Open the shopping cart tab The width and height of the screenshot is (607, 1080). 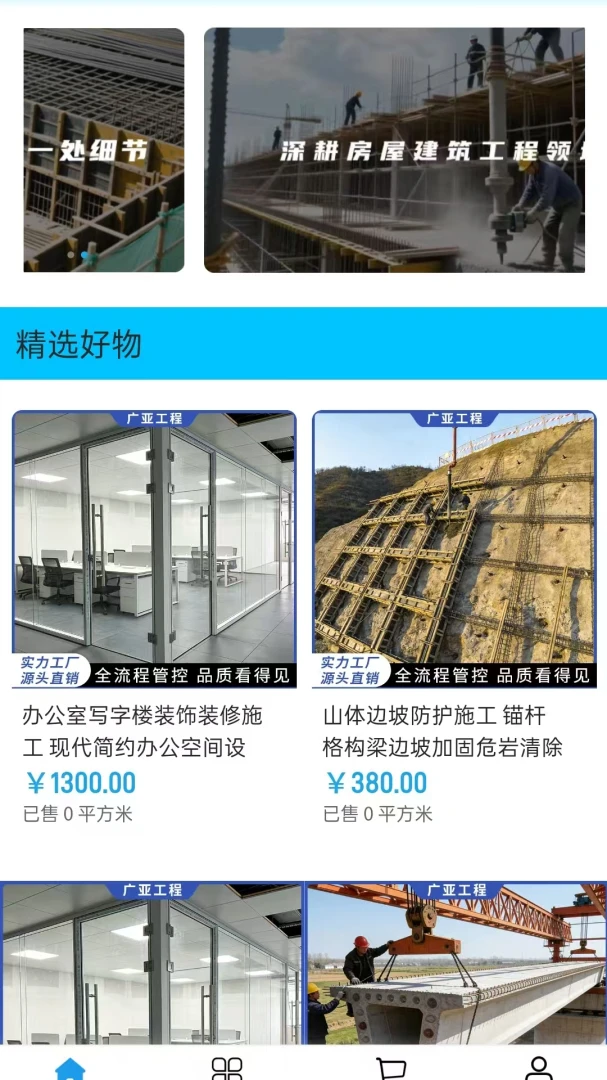(391, 1069)
